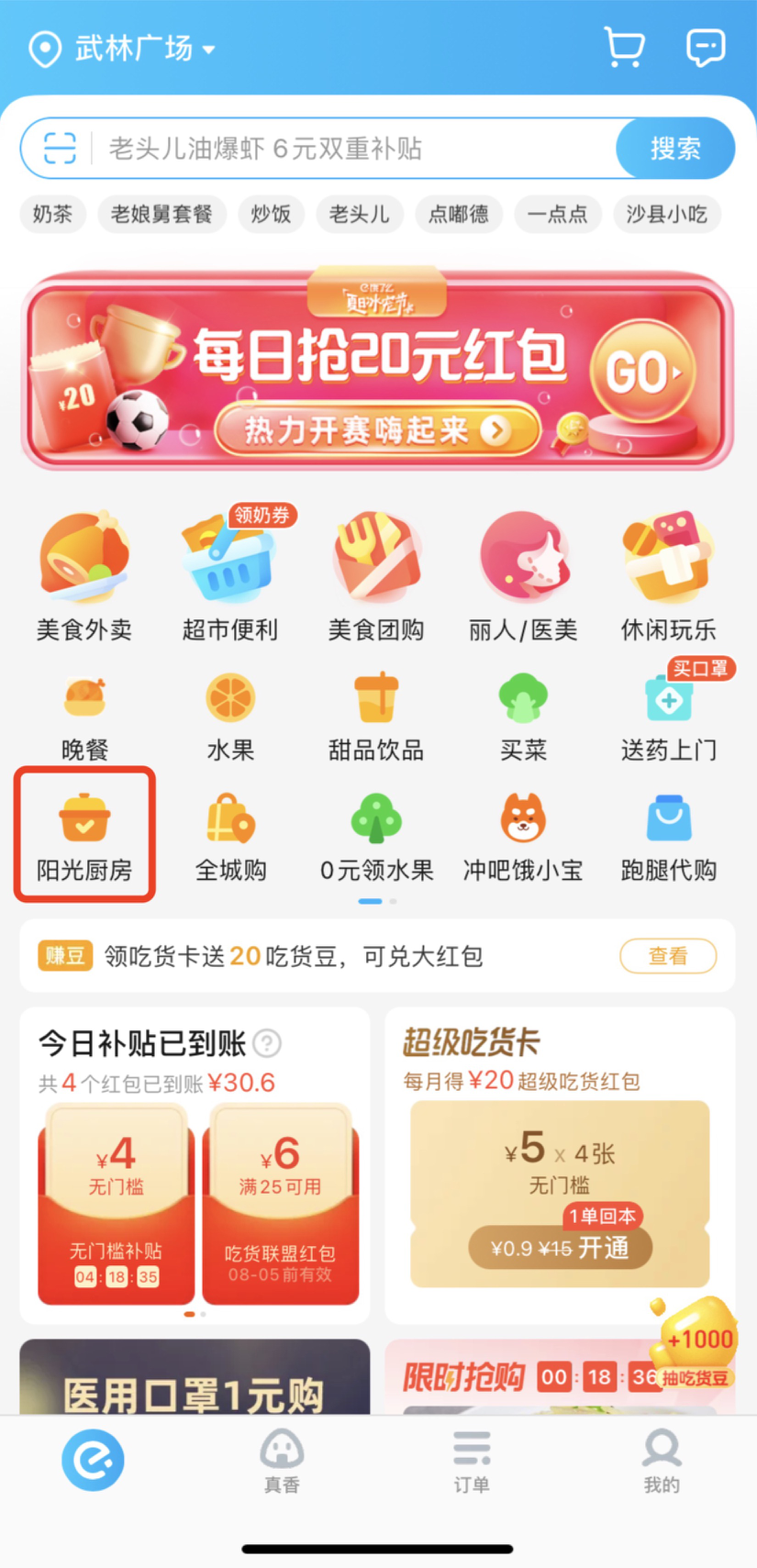This screenshot has height=1568, width=757.
Task: Switch to the 订单 tab
Action: click(472, 1461)
